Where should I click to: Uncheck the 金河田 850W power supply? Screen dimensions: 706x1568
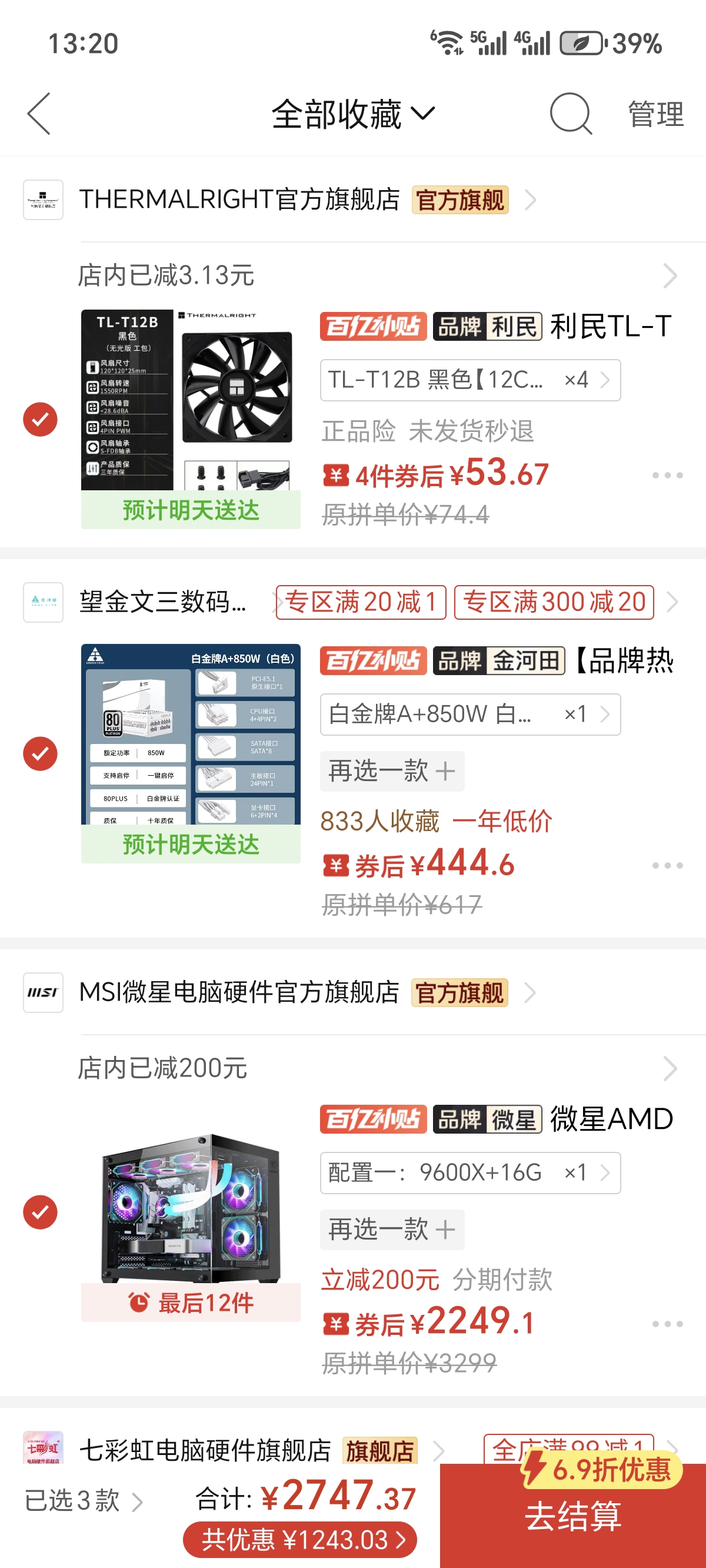click(40, 753)
